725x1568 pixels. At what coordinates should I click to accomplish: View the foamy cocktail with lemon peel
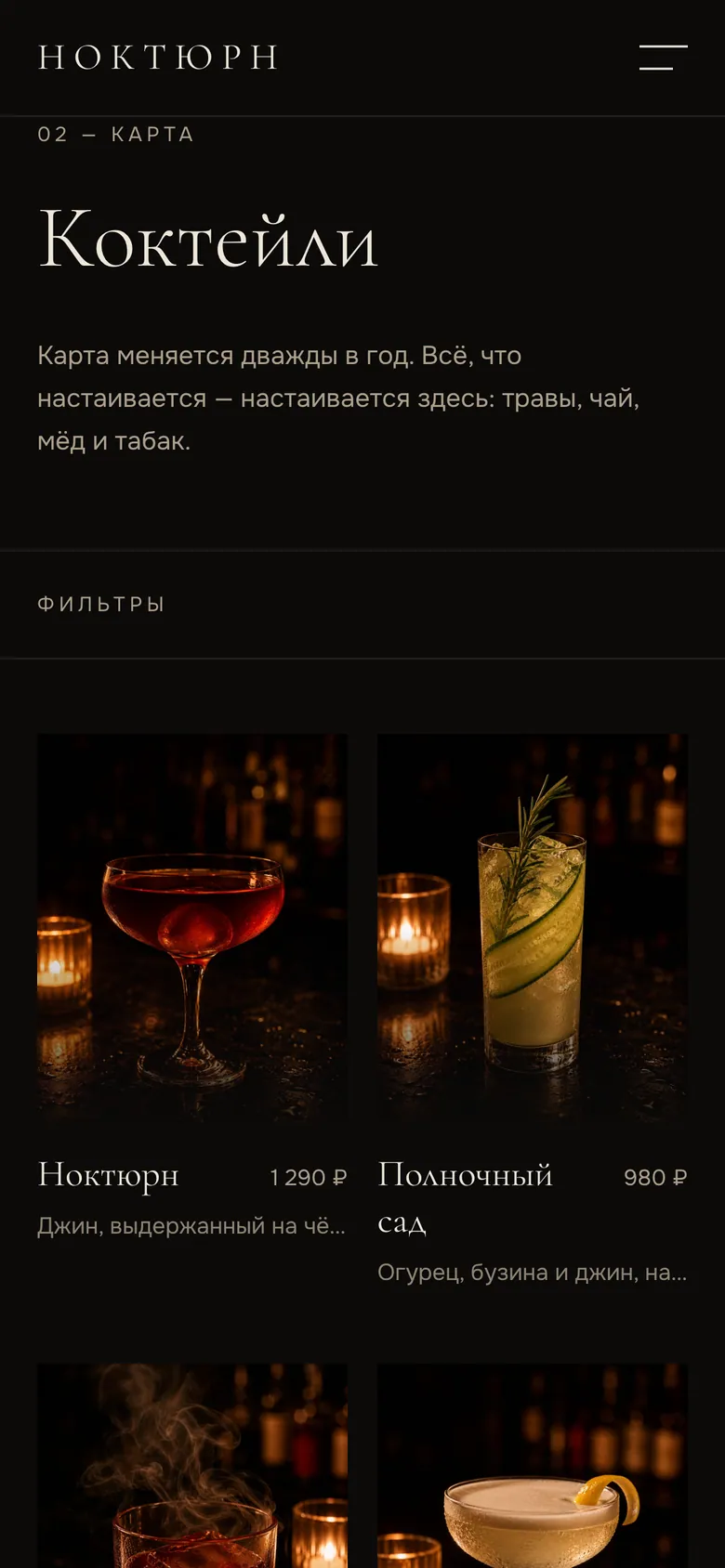(x=533, y=1466)
